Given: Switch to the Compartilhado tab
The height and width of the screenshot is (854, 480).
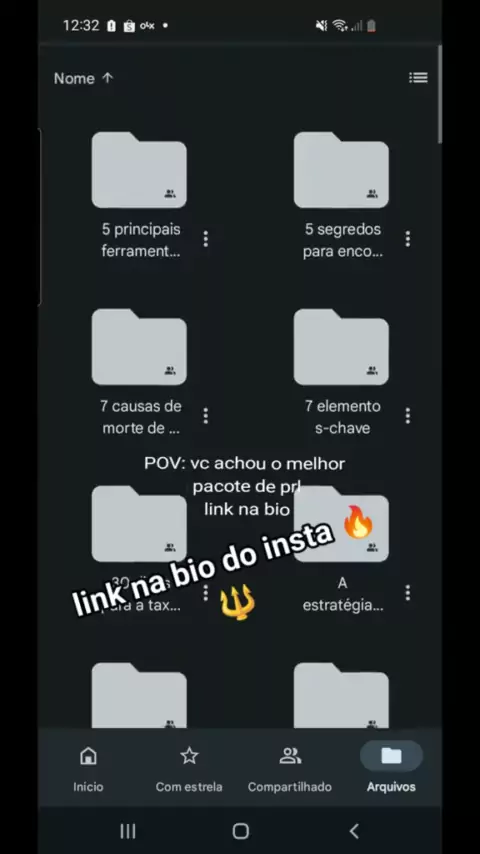Looking at the screenshot, I should pyautogui.click(x=290, y=768).
